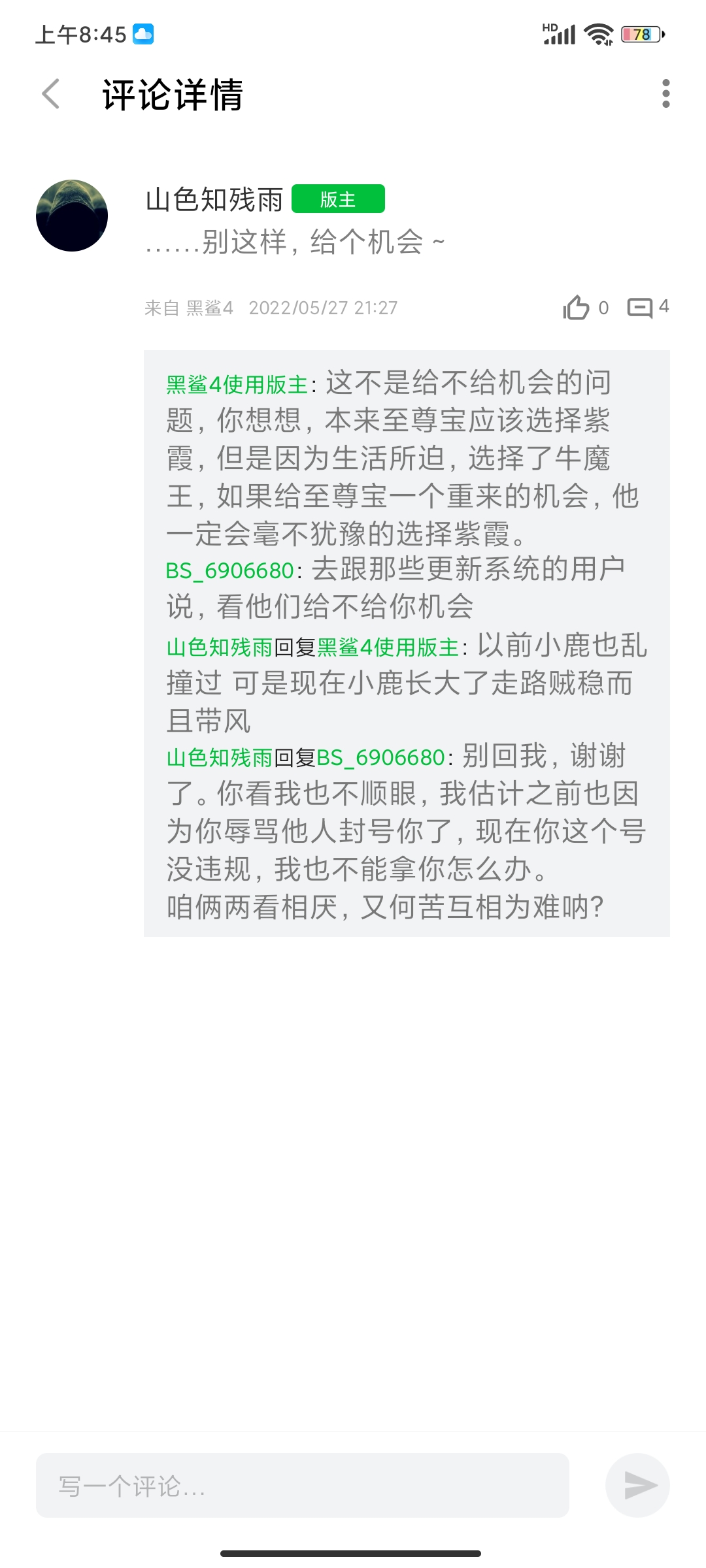Viewport: 706px width, 1568px height.
Task: View 山色知残雨's profile avatar
Action: (72, 216)
